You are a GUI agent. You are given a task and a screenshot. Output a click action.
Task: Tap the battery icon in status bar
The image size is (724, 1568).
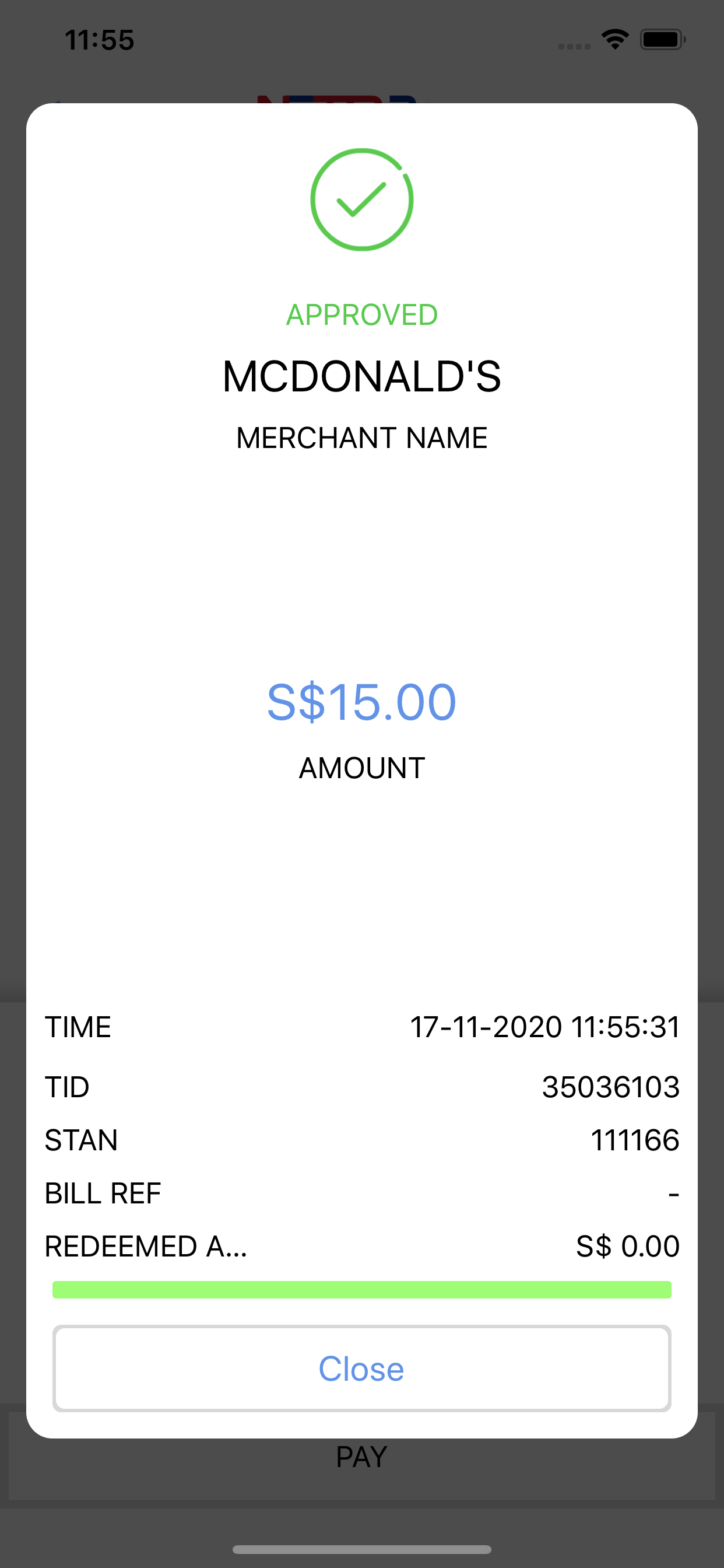[x=660, y=38]
